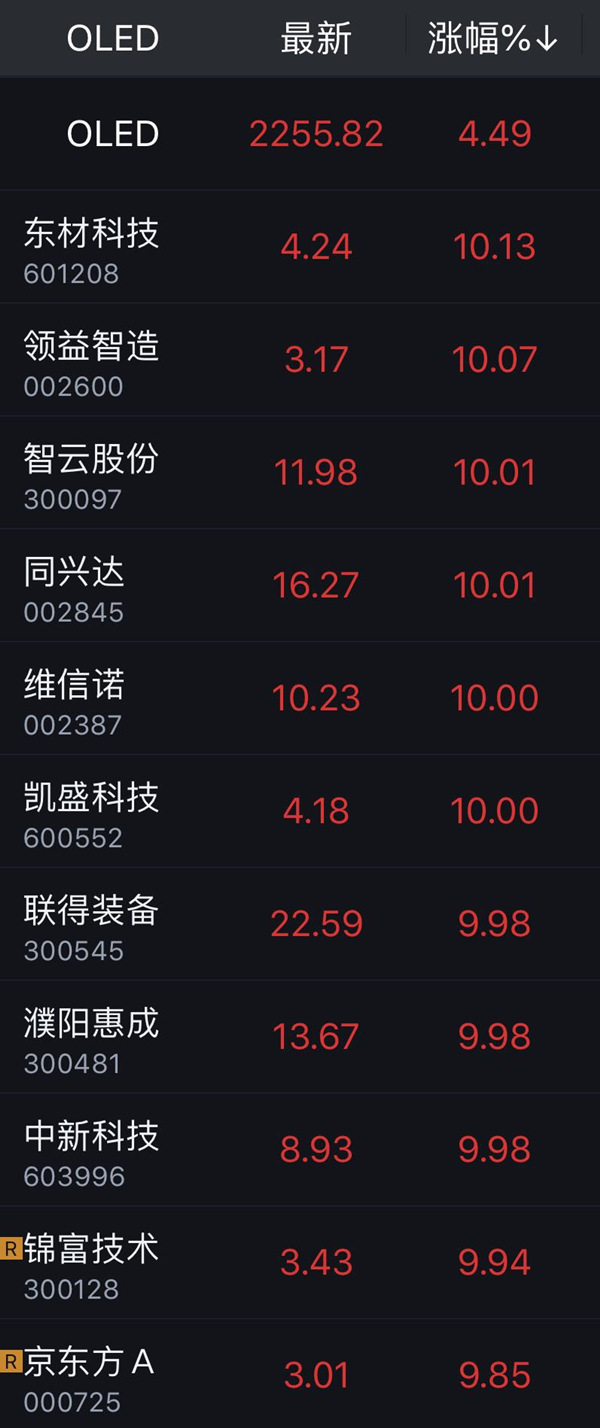Tap the 维信诺 002387 stock row
Screen dimensions: 600x1428
coord(300,698)
